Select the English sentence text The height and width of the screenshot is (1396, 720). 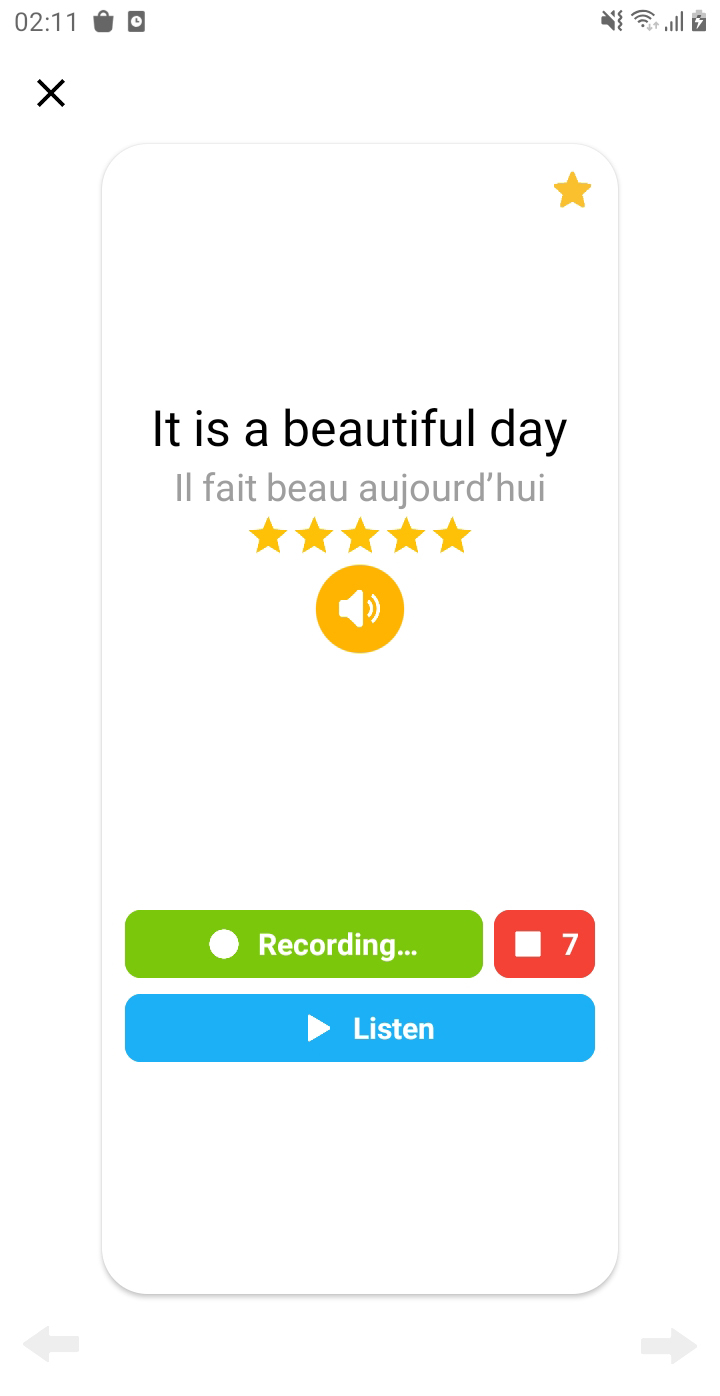359,427
